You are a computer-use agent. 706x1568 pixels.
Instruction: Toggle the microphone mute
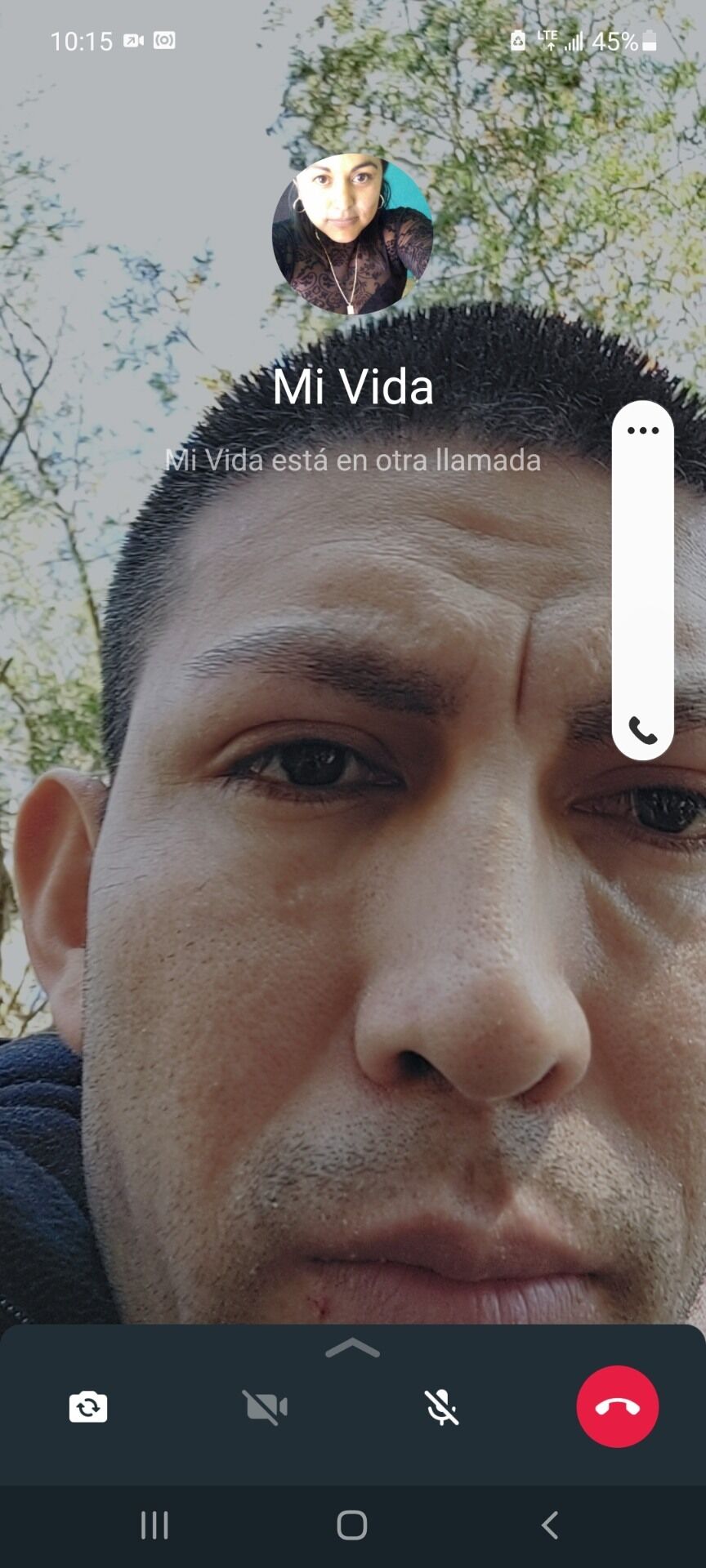point(441,1407)
